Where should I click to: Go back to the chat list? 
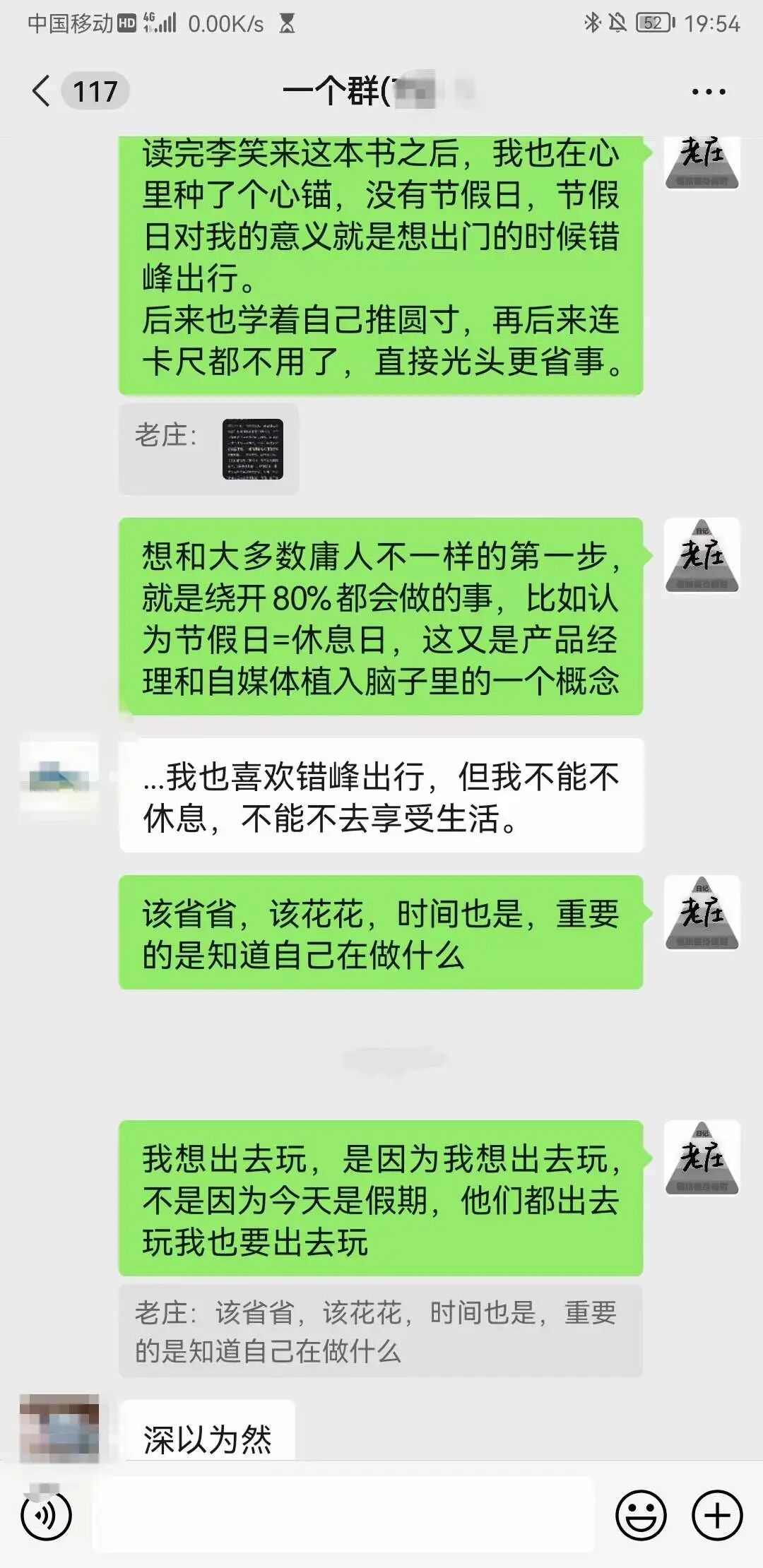[42, 91]
